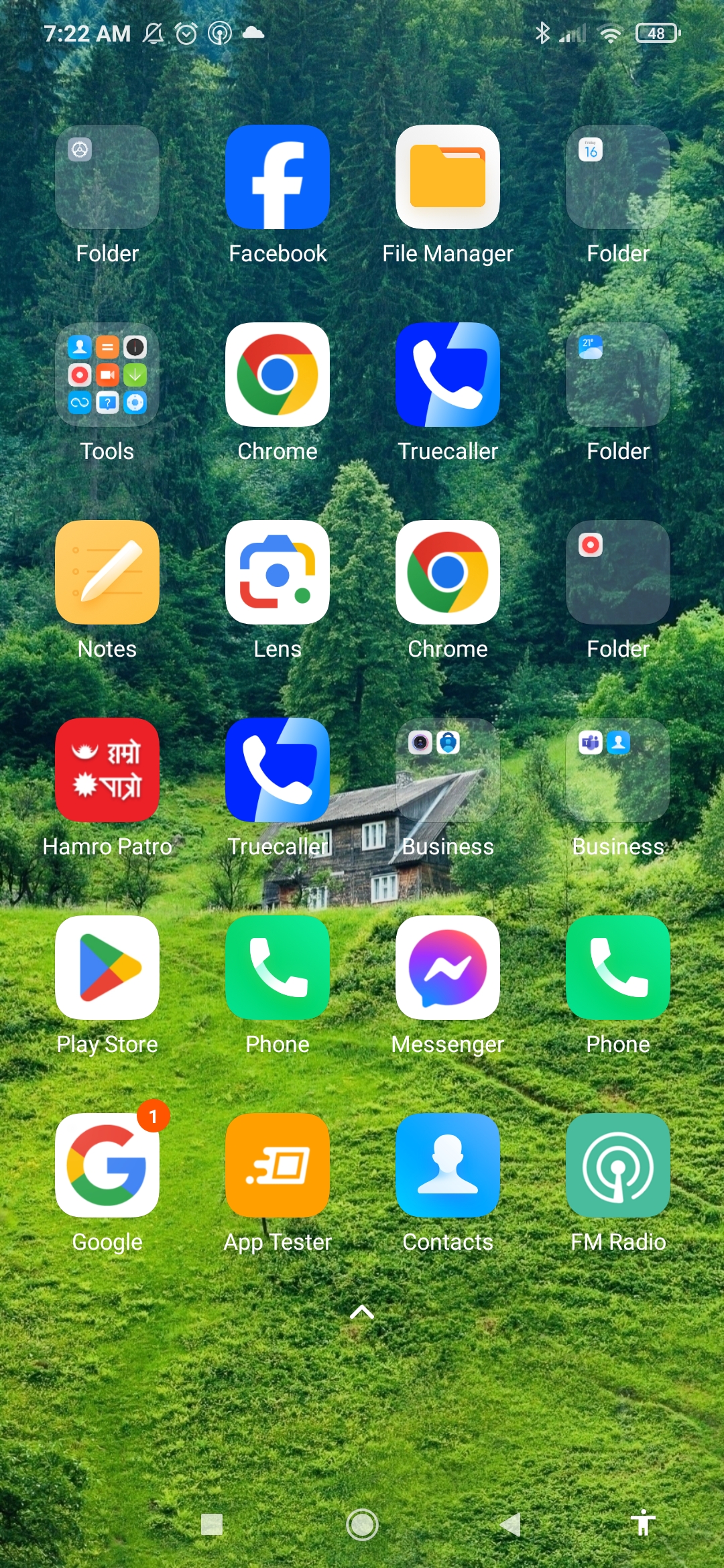The height and width of the screenshot is (1568, 724).
Task: Open the Contacts app
Action: [448, 1165]
